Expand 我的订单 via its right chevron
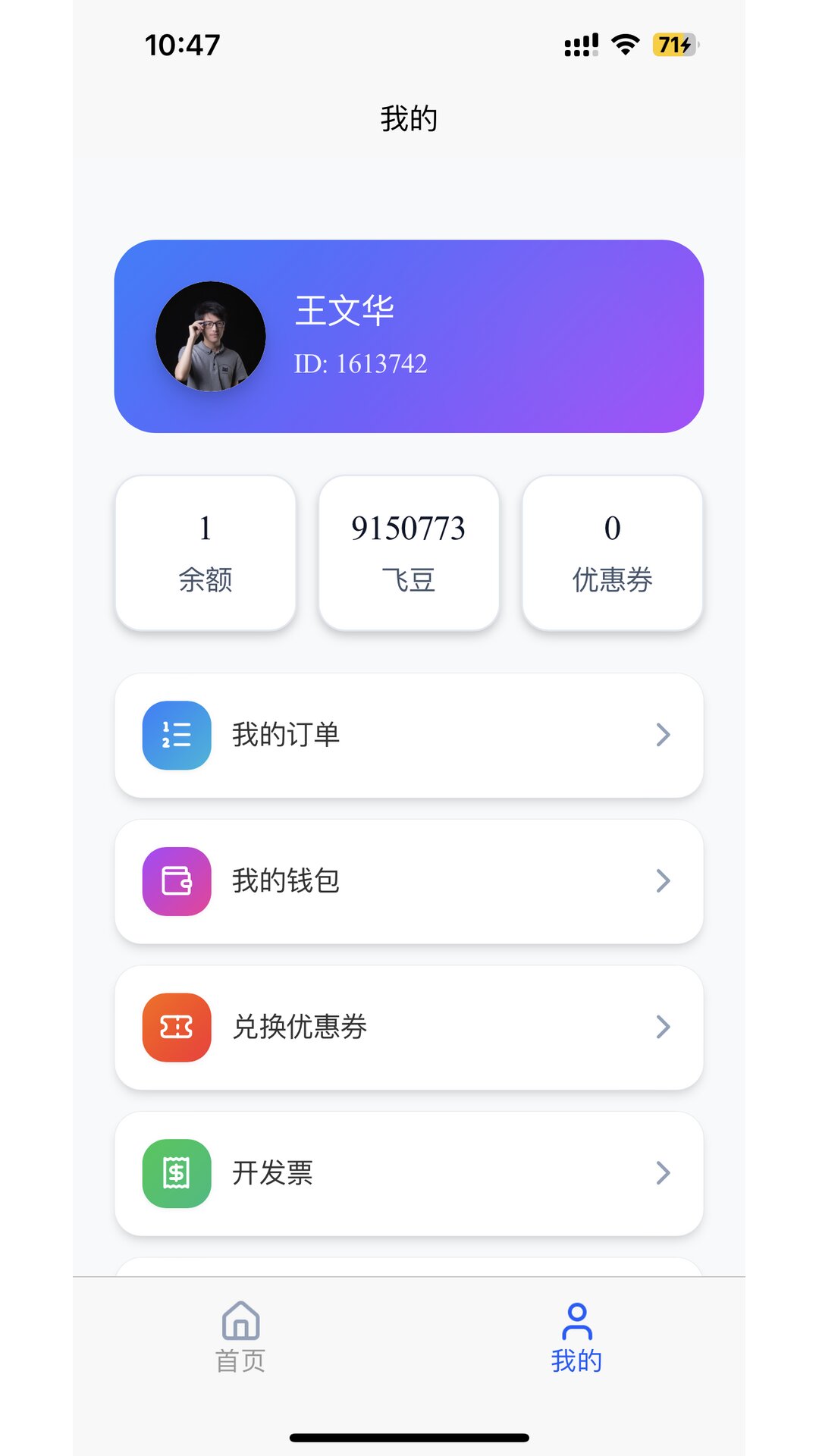Screen dimensions: 819x1456 click(664, 735)
